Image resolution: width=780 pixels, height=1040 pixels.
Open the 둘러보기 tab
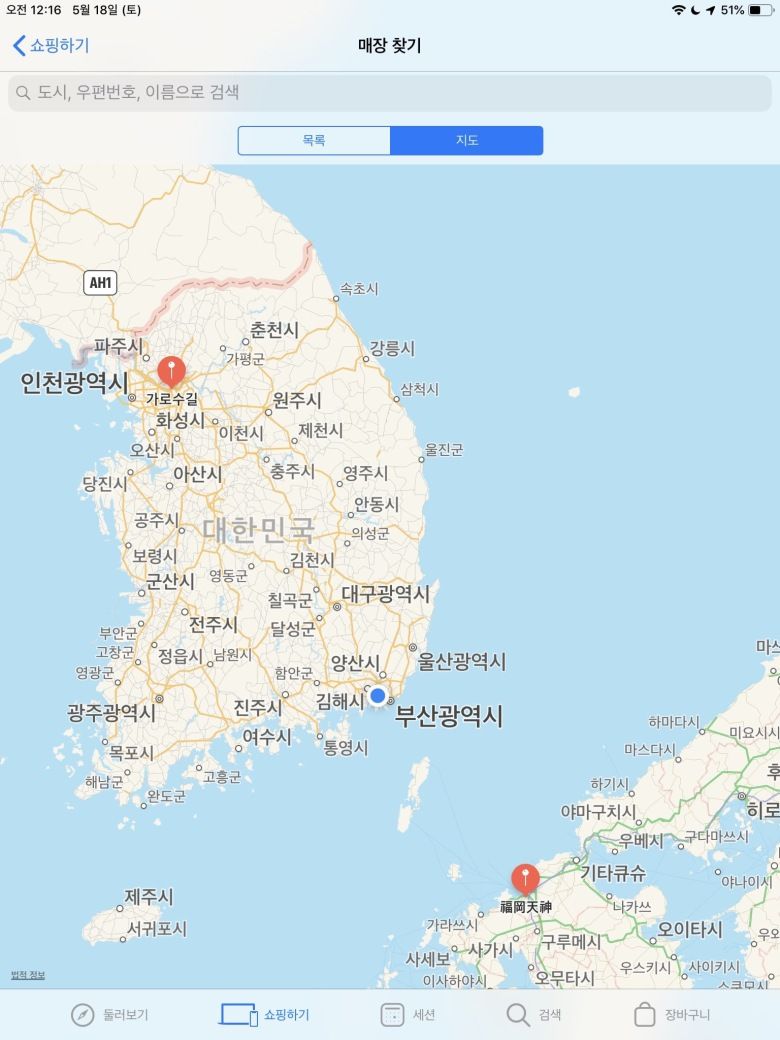[x=110, y=1015]
